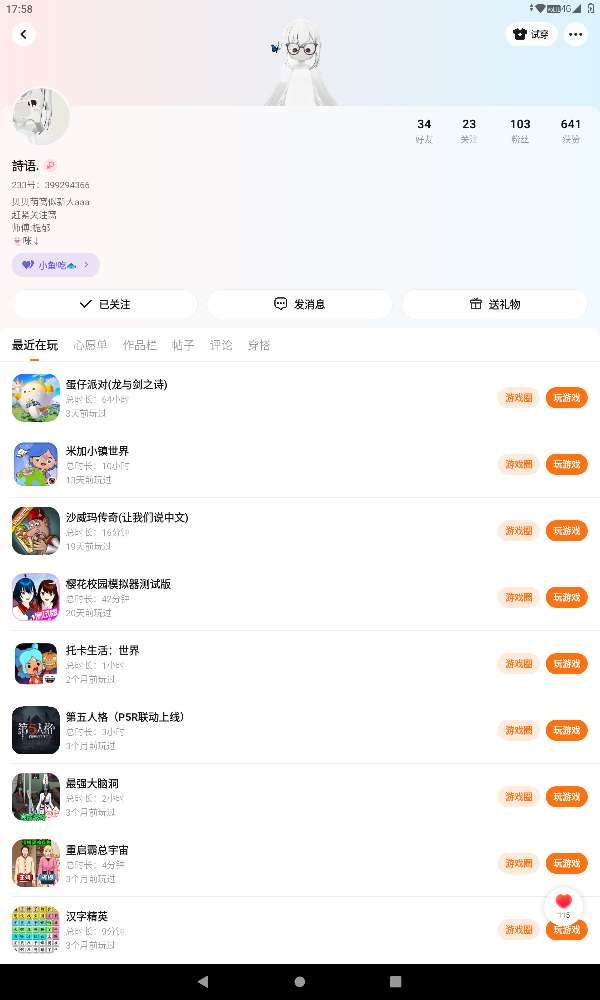Image resolution: width=600 pixels, height=1000 pixels.
Task: Open the three-dot overflow menu
Action: click(576, 34)
